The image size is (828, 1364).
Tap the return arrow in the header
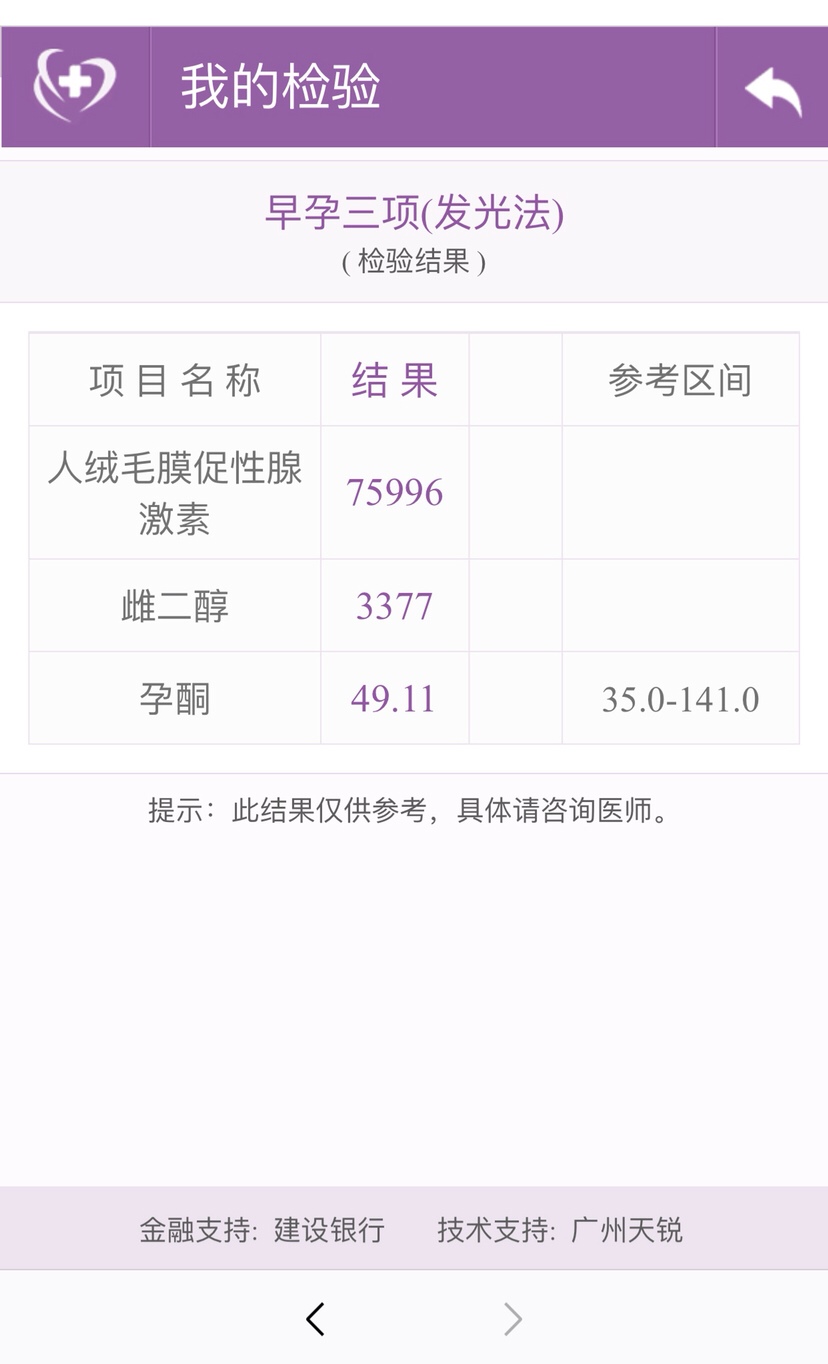772,89
